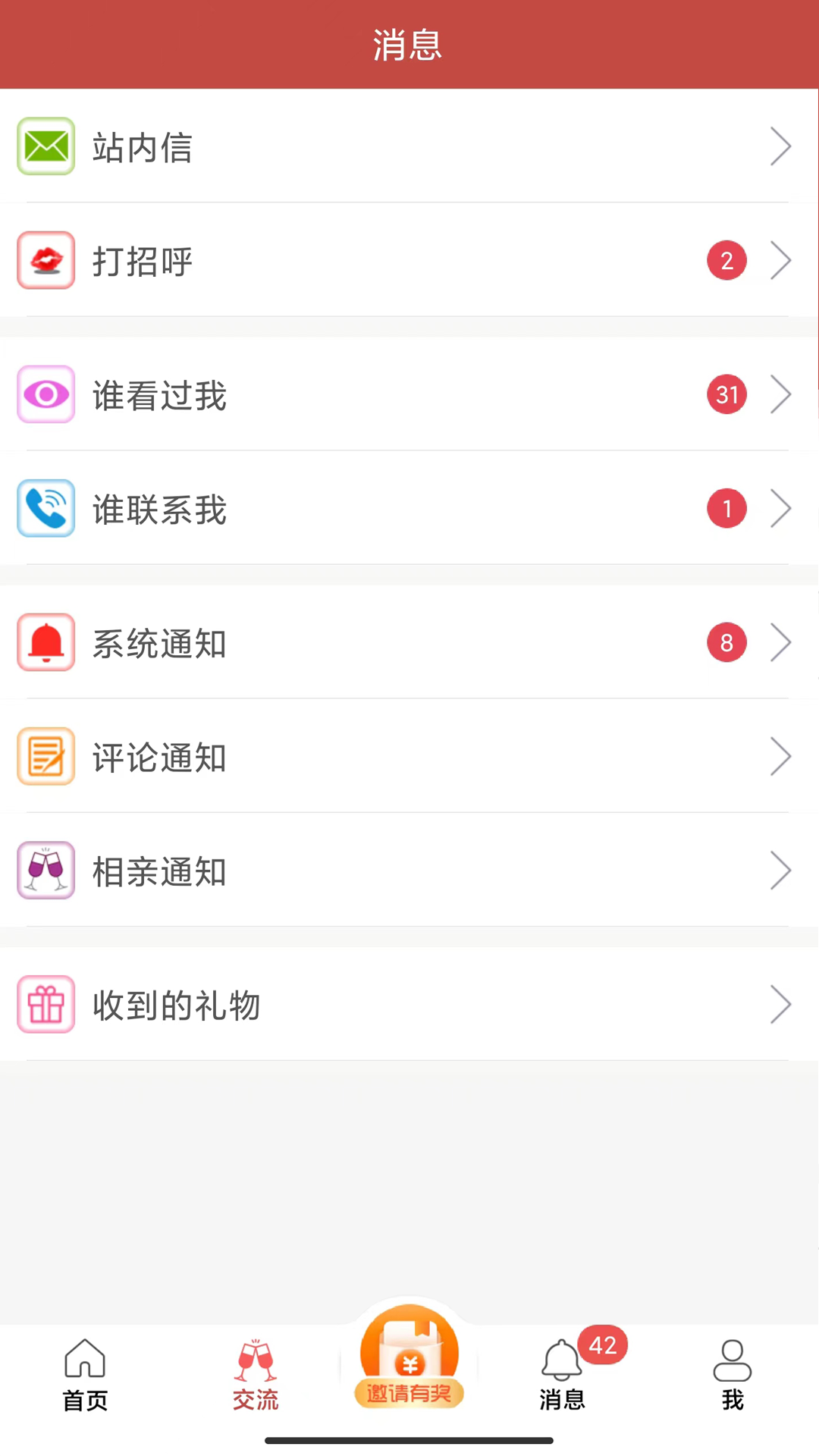Viewport: 819px width, 1456px height.
Task: Tap the lips icon for 打招呼
Action: click(x=45, y=260)
